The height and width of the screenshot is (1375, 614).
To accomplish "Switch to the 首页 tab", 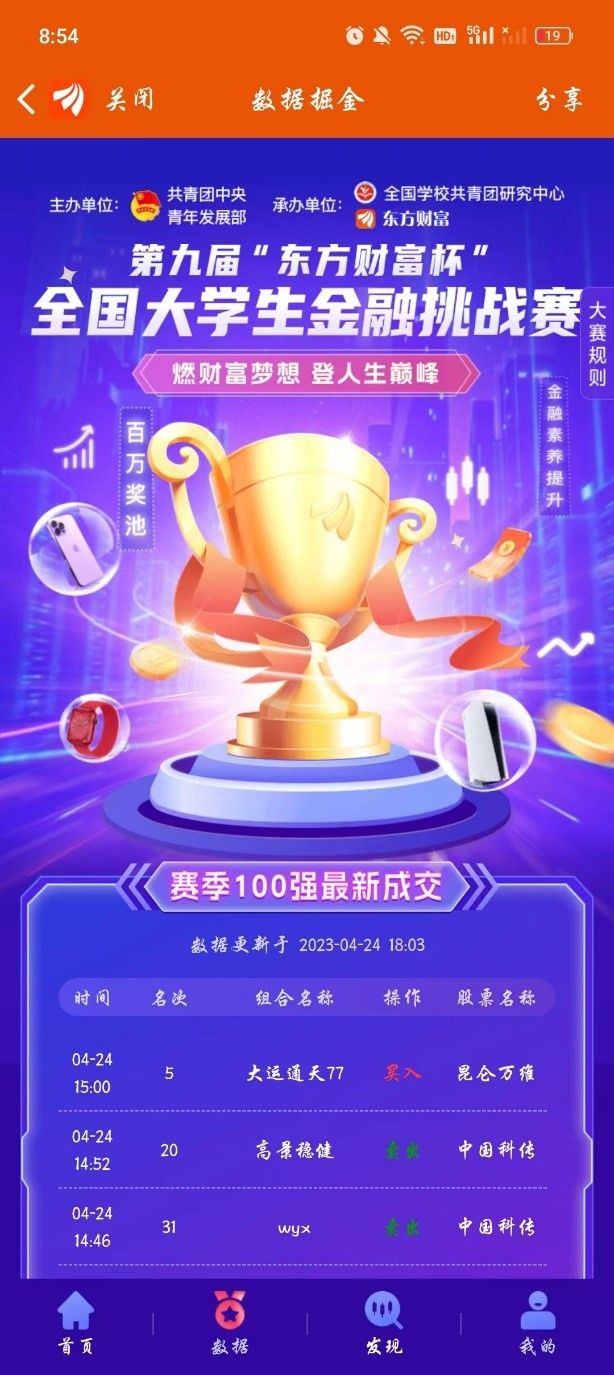I will tap(75, 1322).
